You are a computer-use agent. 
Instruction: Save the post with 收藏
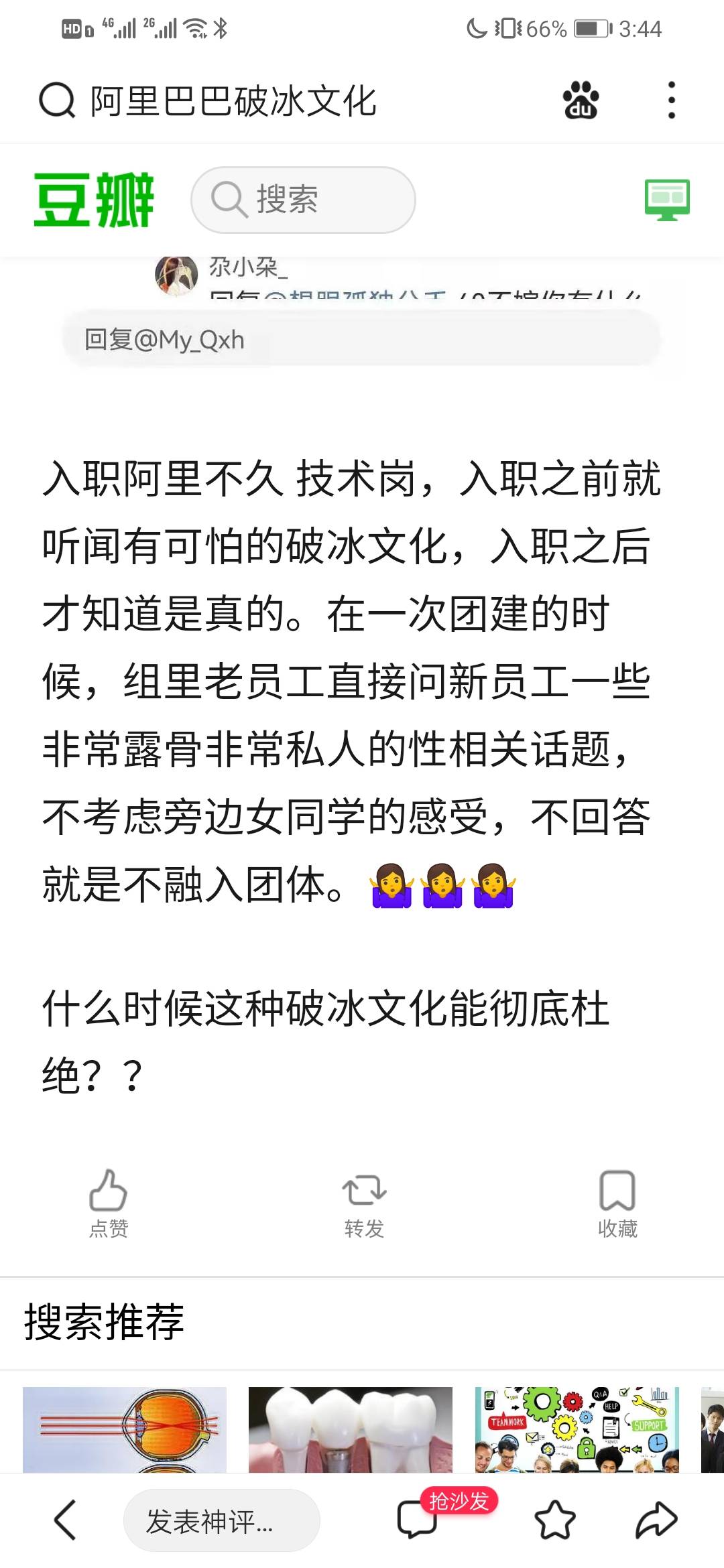point(617,1203)
